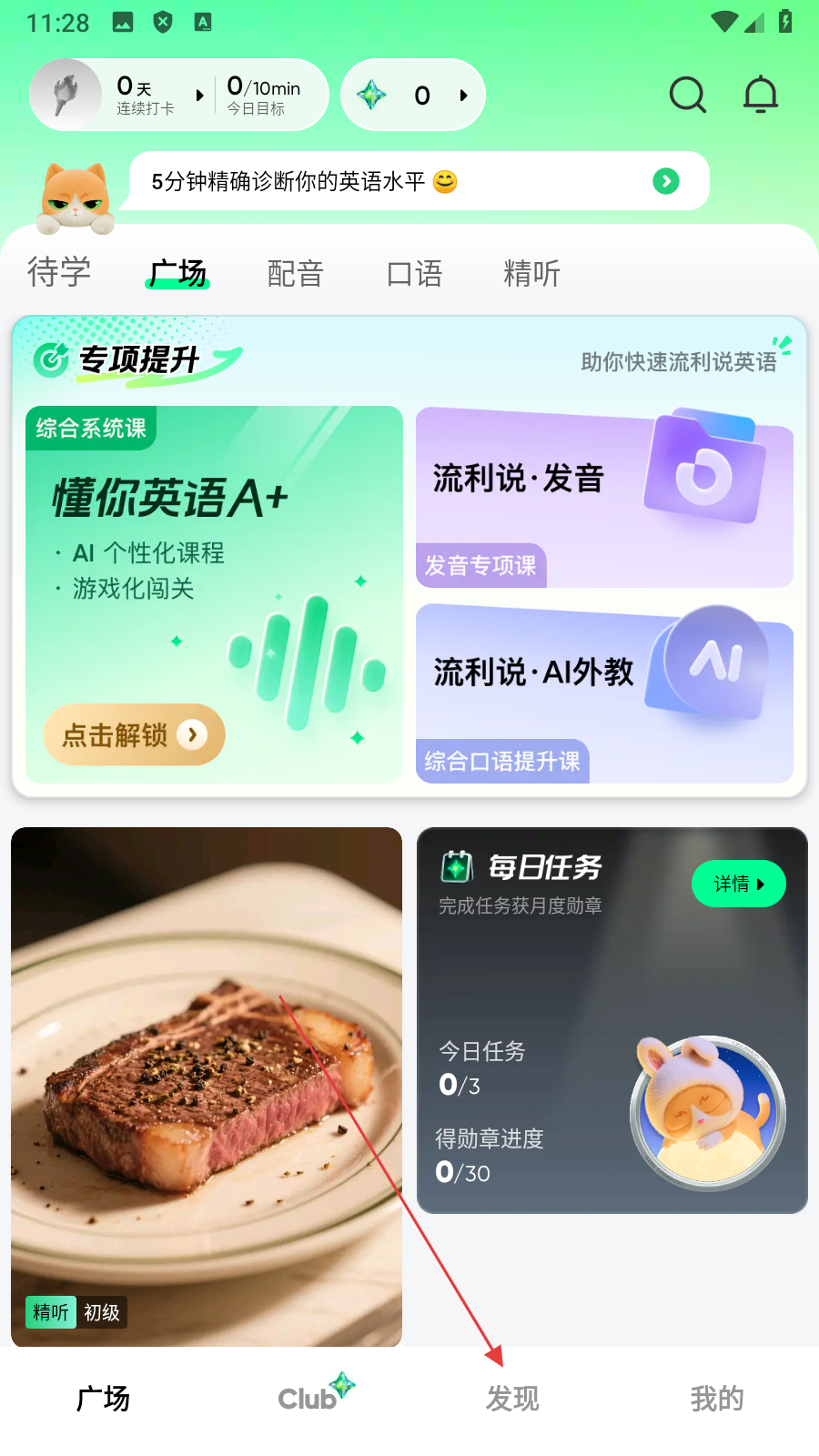This screenshot has height=1456, width=819.
Task: View 每日任务 details via 详情
Action: click(x=738, y=884)
